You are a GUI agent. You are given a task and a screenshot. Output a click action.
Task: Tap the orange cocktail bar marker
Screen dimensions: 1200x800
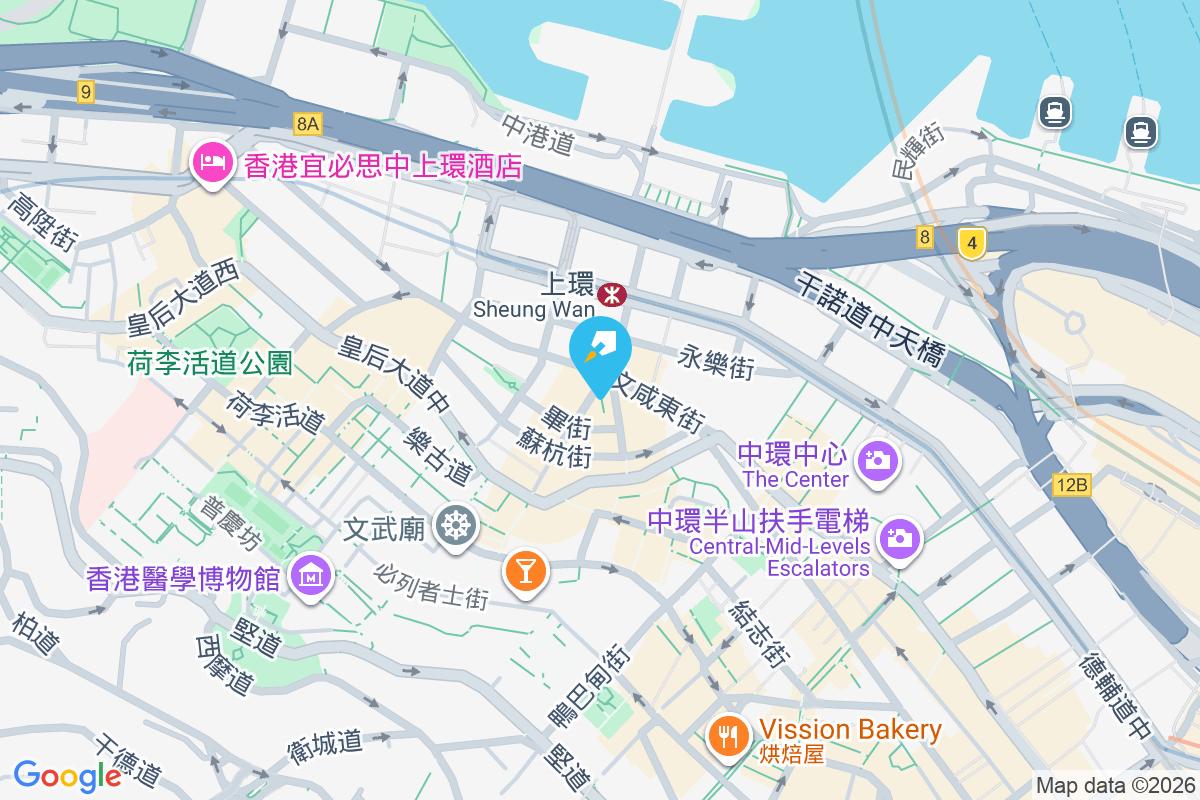click(525, 571)
